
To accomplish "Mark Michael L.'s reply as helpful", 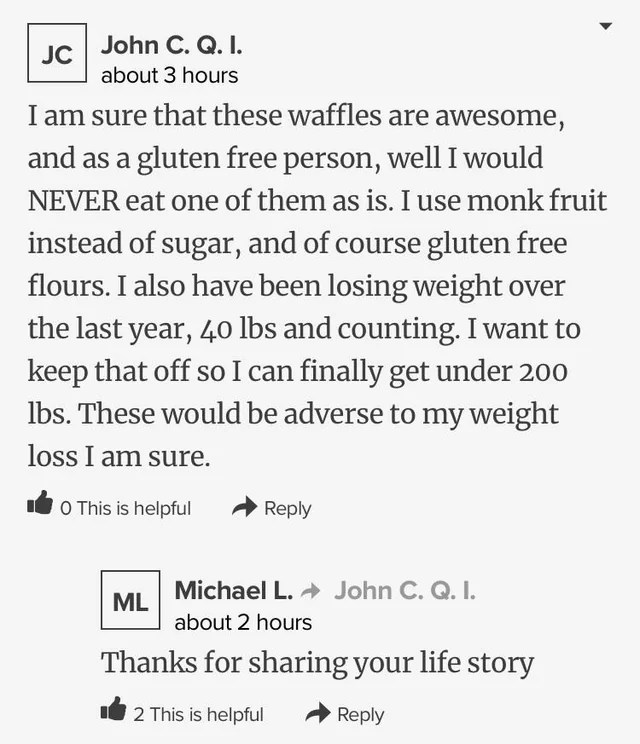I will pyautogui.click(x=114, y=713).
